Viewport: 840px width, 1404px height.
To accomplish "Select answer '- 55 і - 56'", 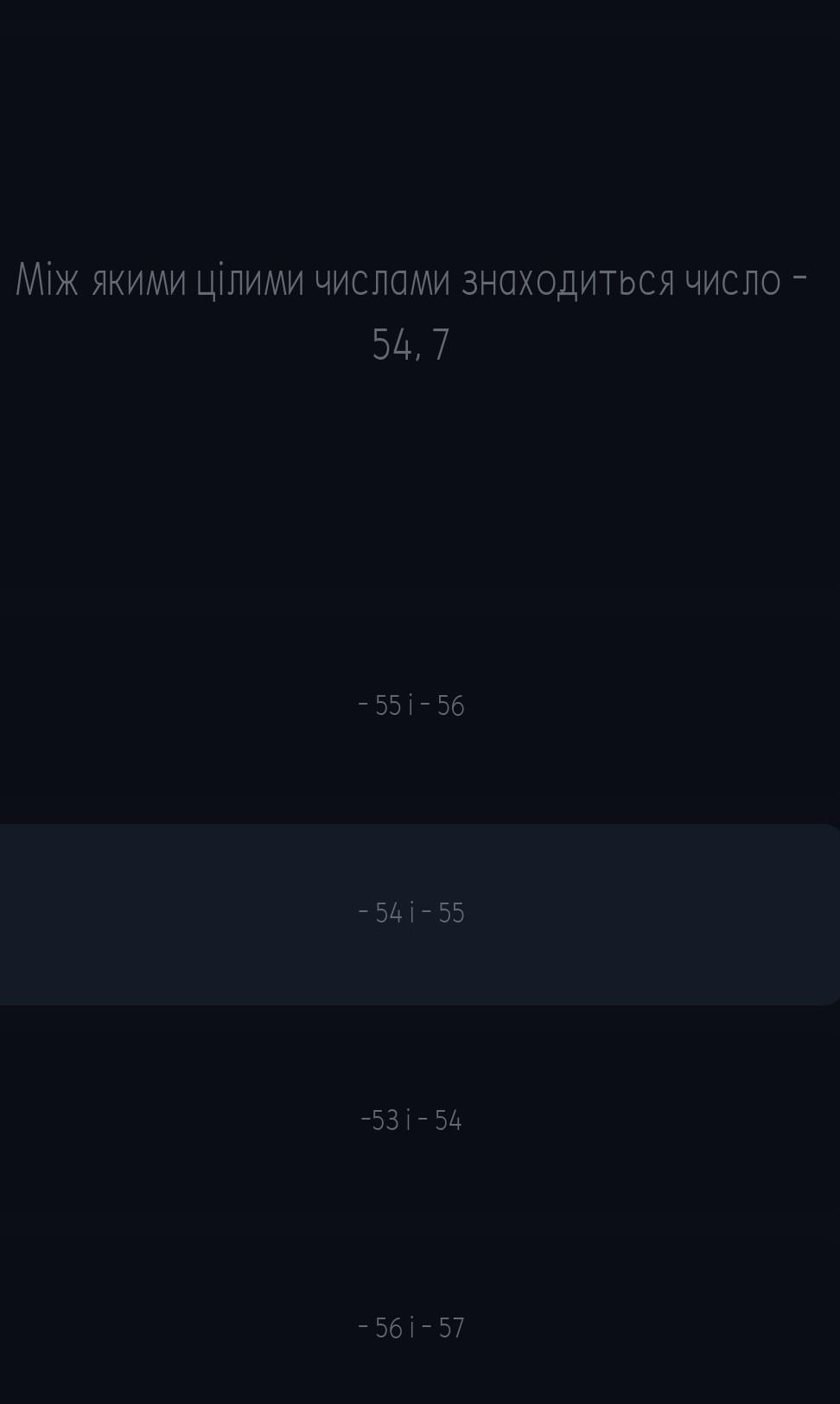I will point(411,706).
